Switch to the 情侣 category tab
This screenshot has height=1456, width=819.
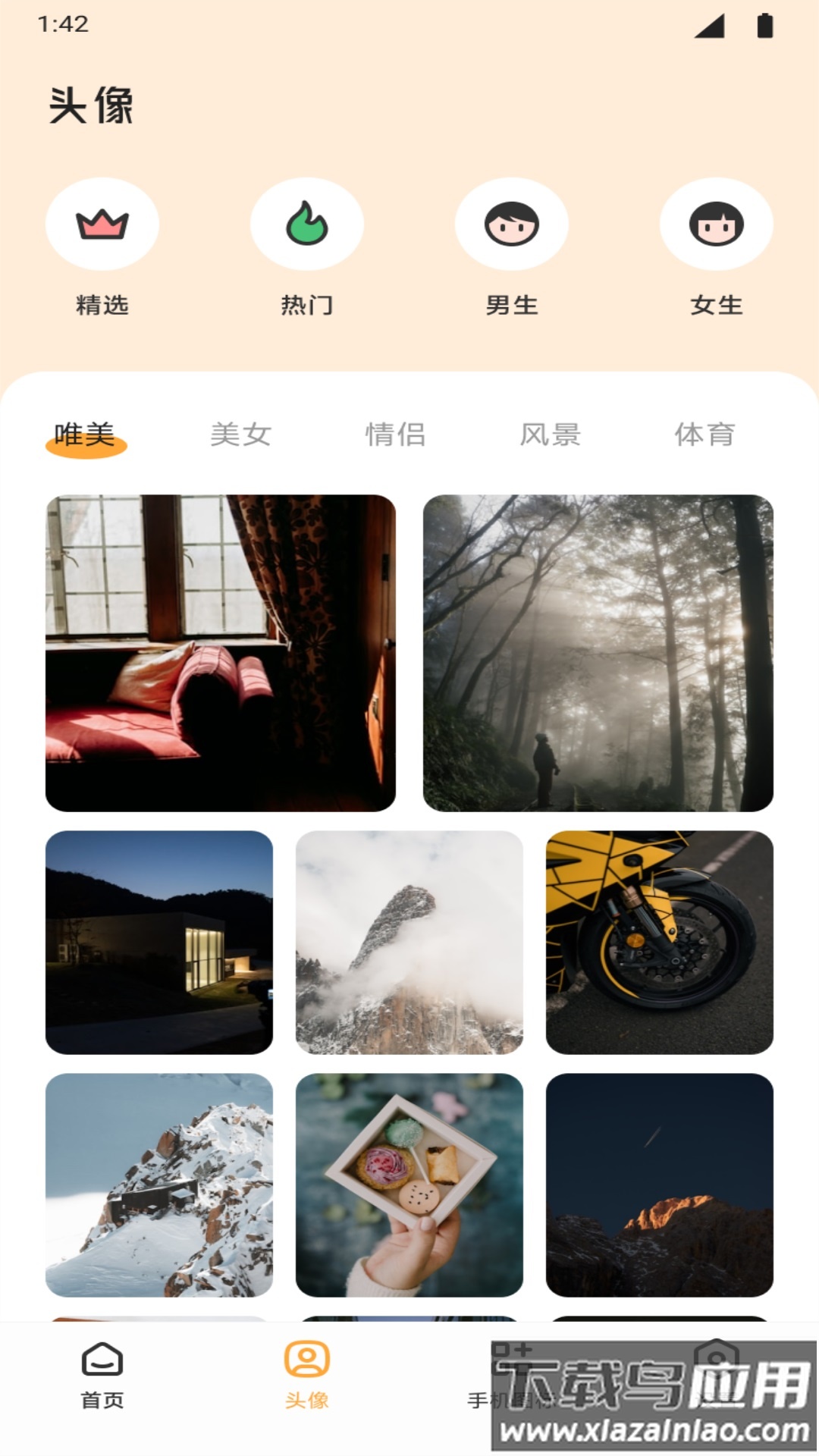point(396,435)
